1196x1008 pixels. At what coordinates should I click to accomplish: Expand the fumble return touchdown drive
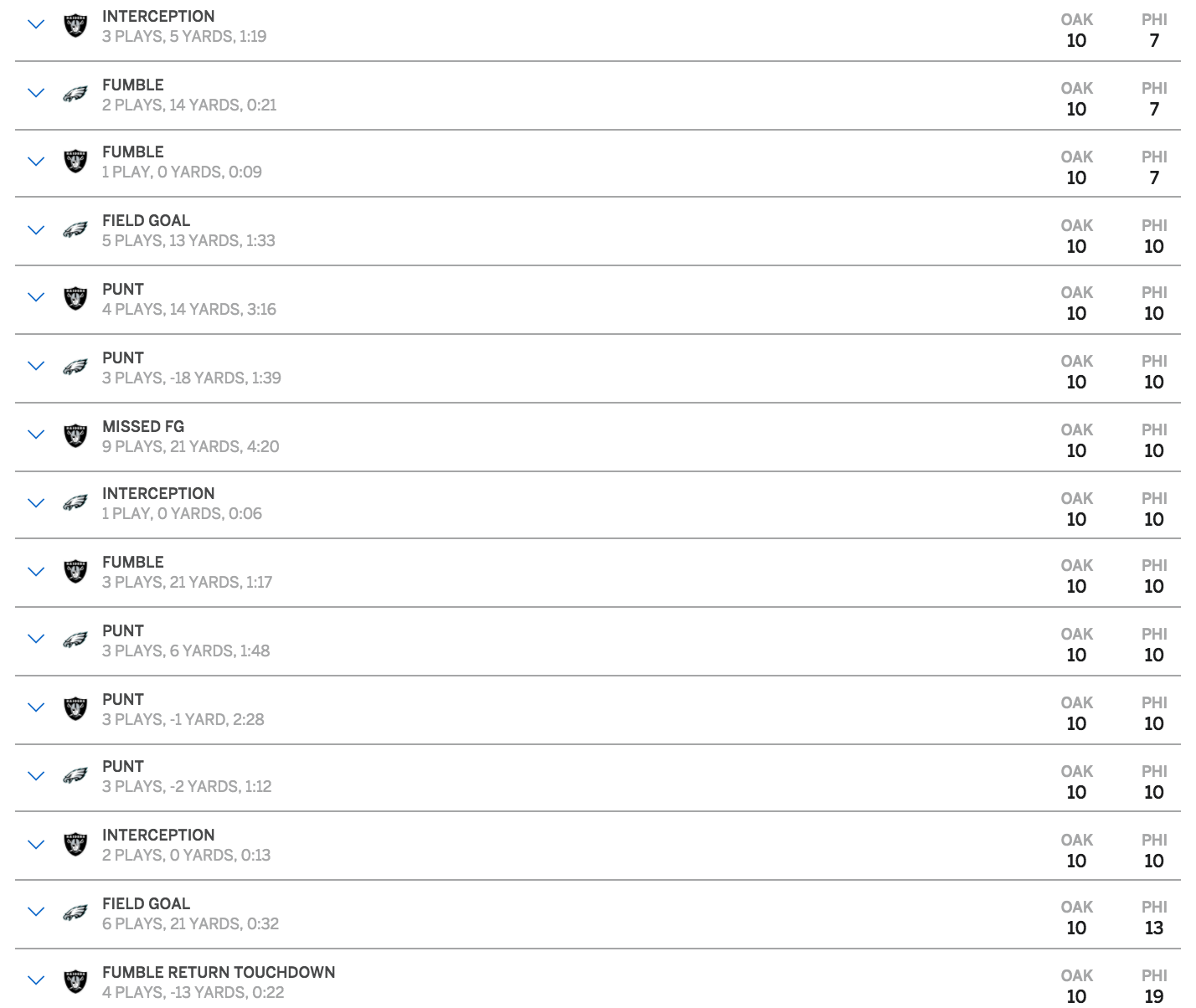(x=36, y=981)
